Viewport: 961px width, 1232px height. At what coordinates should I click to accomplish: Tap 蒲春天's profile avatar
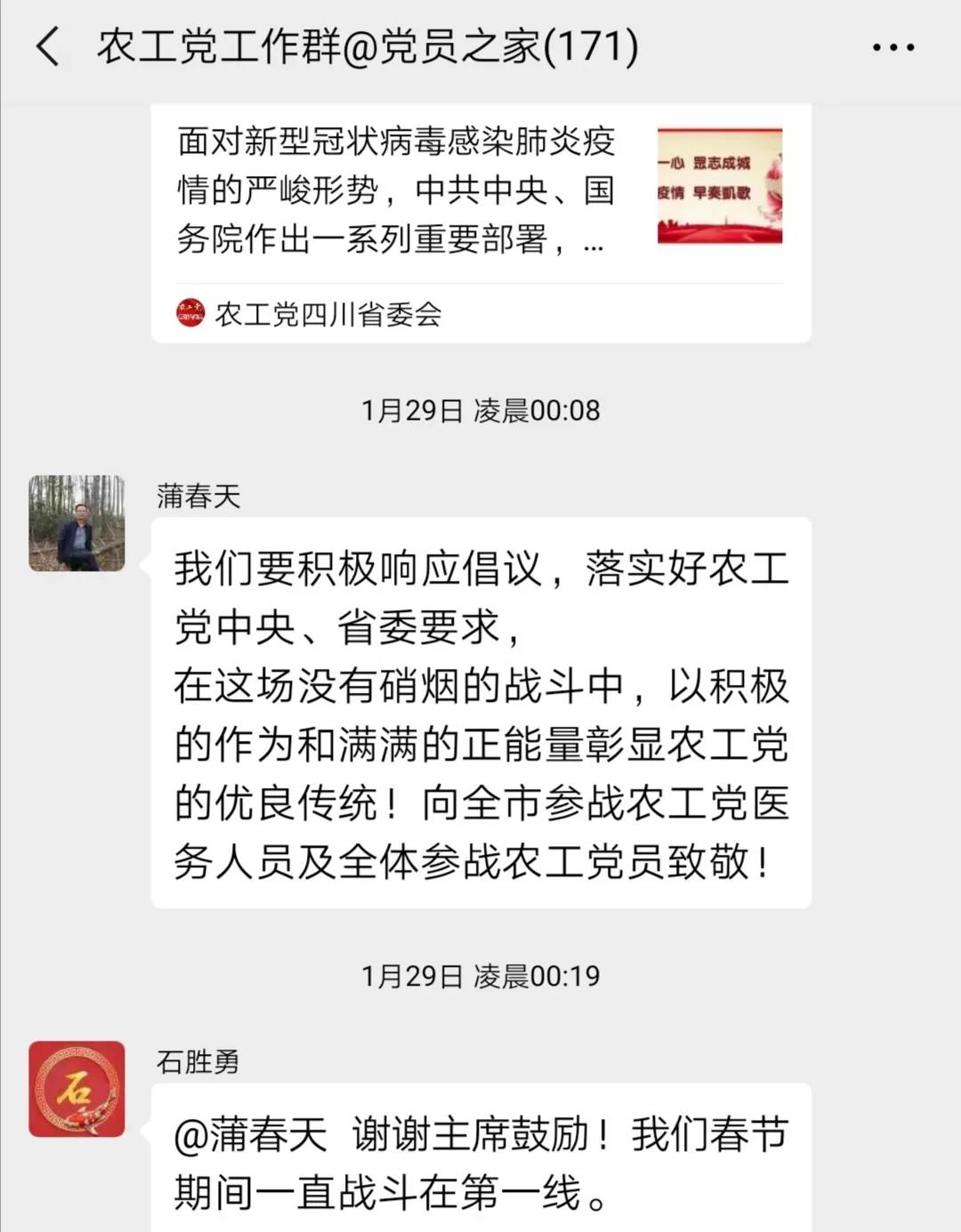(x=77, y=526)
